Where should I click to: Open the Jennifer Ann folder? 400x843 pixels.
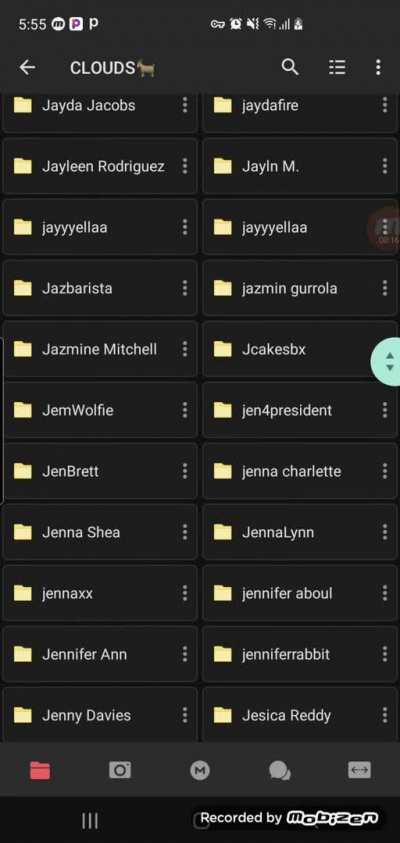coord(100,654)
